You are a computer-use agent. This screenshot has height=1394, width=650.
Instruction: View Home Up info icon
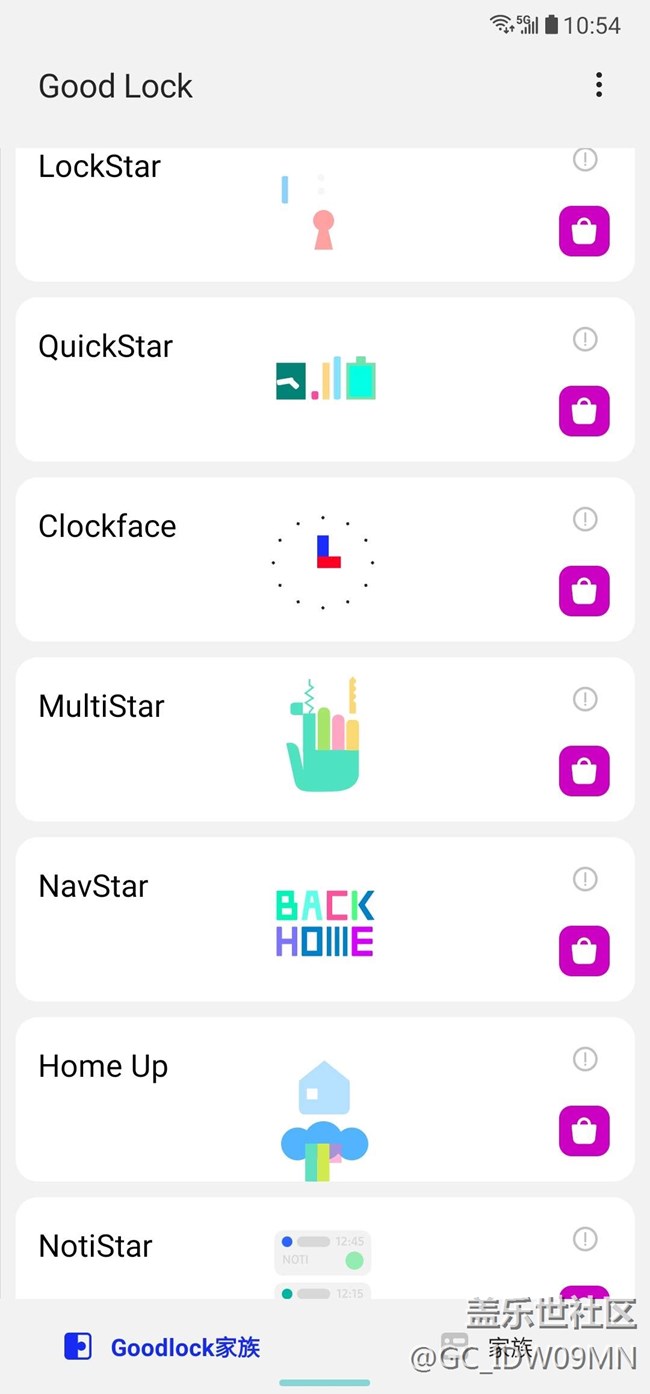585,1059
